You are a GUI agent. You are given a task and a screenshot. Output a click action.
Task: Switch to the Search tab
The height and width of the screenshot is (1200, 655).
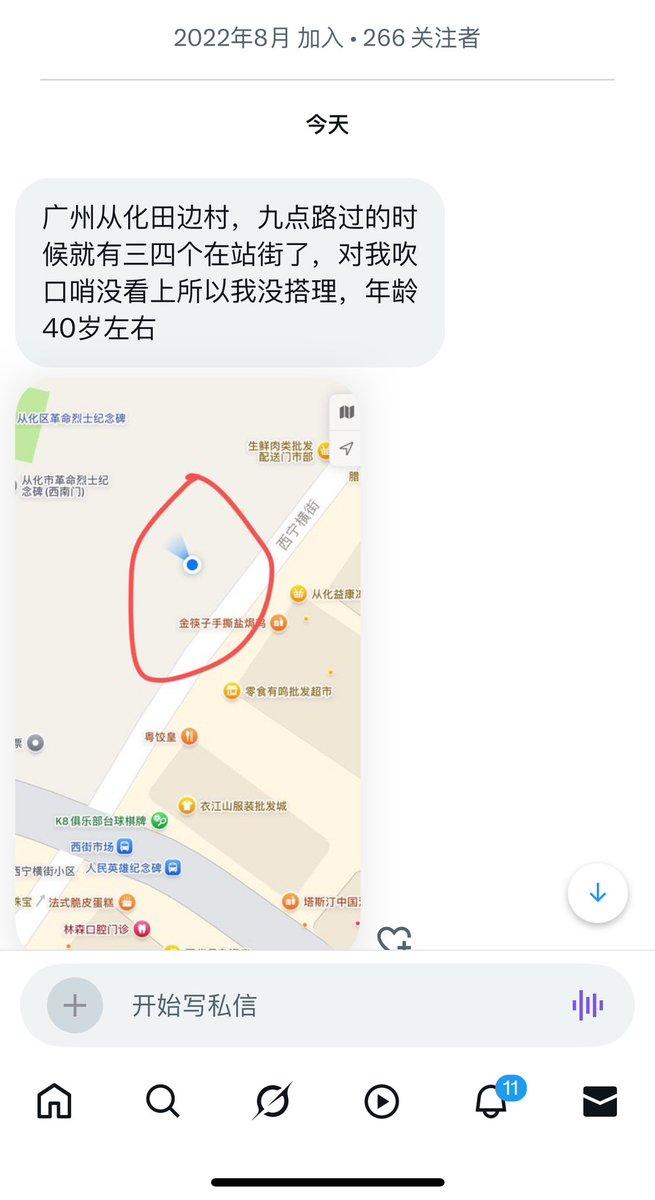point(163,1101)
